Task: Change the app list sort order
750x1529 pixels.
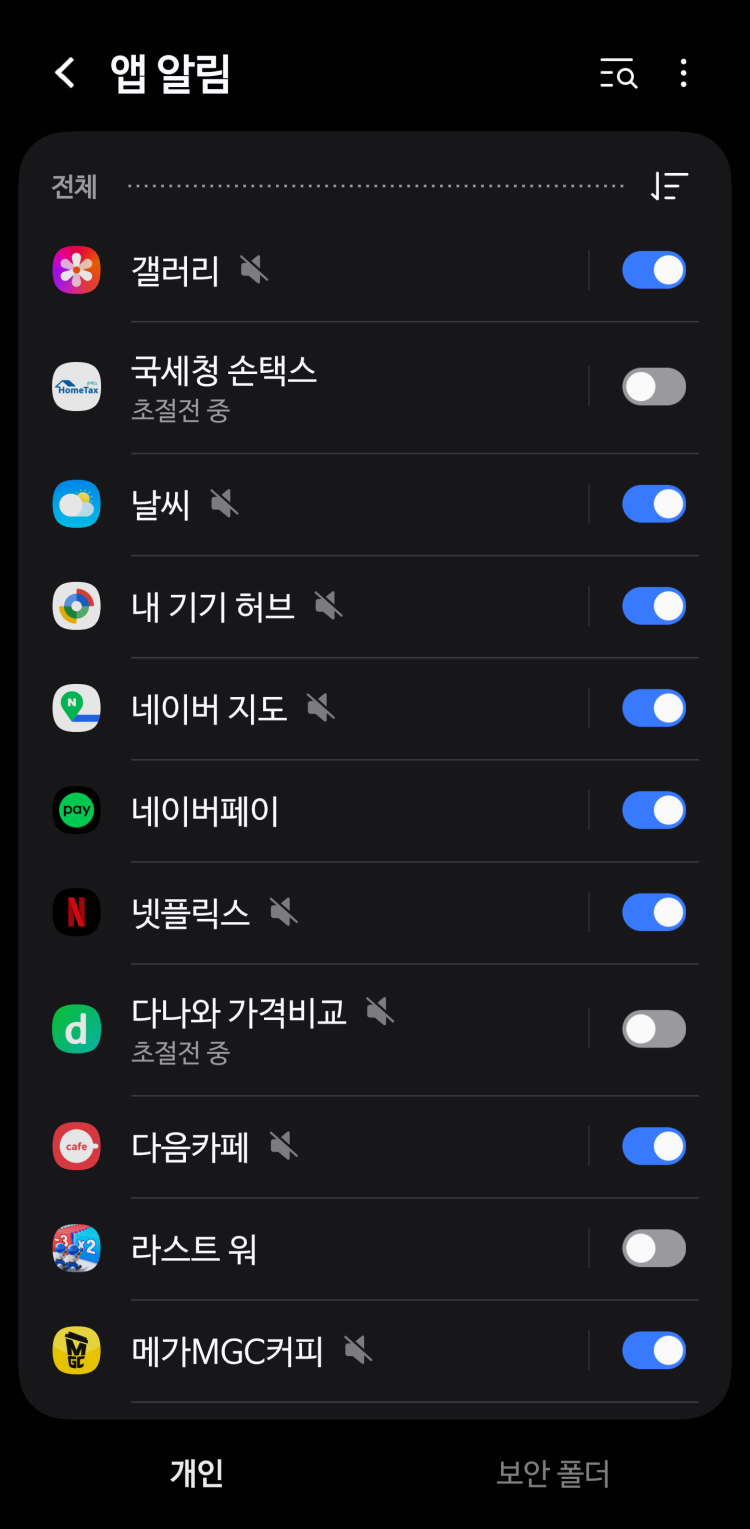Action: pyautogui.click(x=669, y=186)
